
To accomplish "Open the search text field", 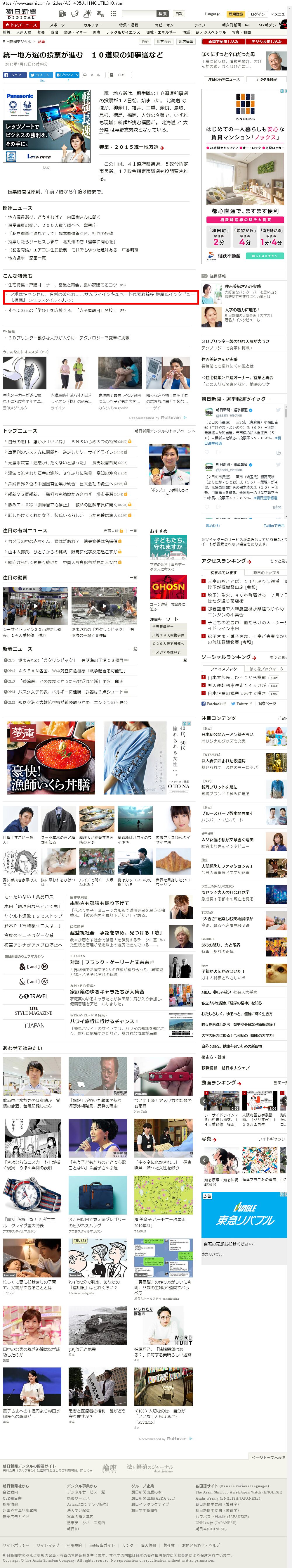I will click(x=139, y=13).
